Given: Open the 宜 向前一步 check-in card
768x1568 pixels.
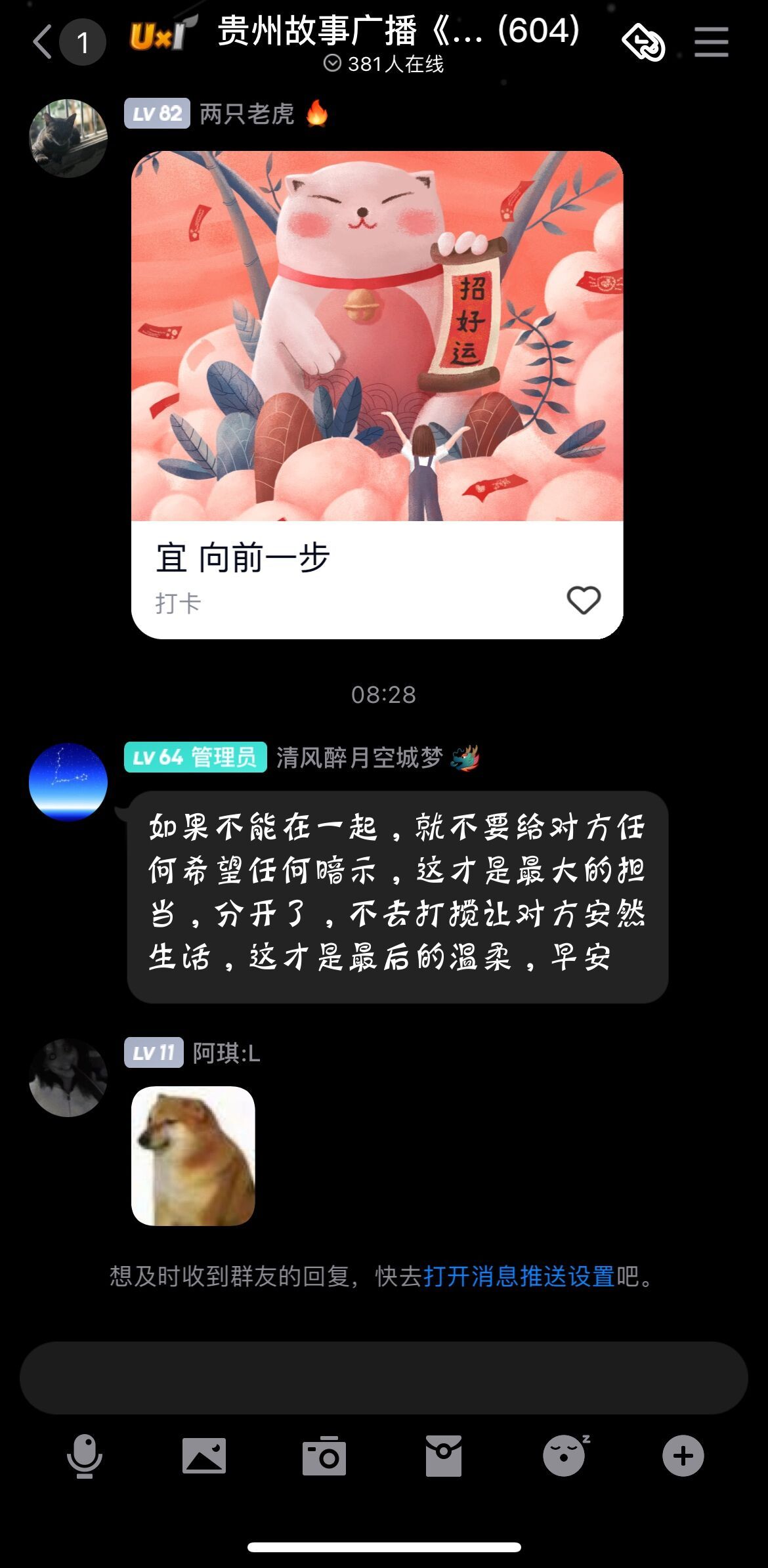Looking at the screenshot, I should (x=377, y=394).
